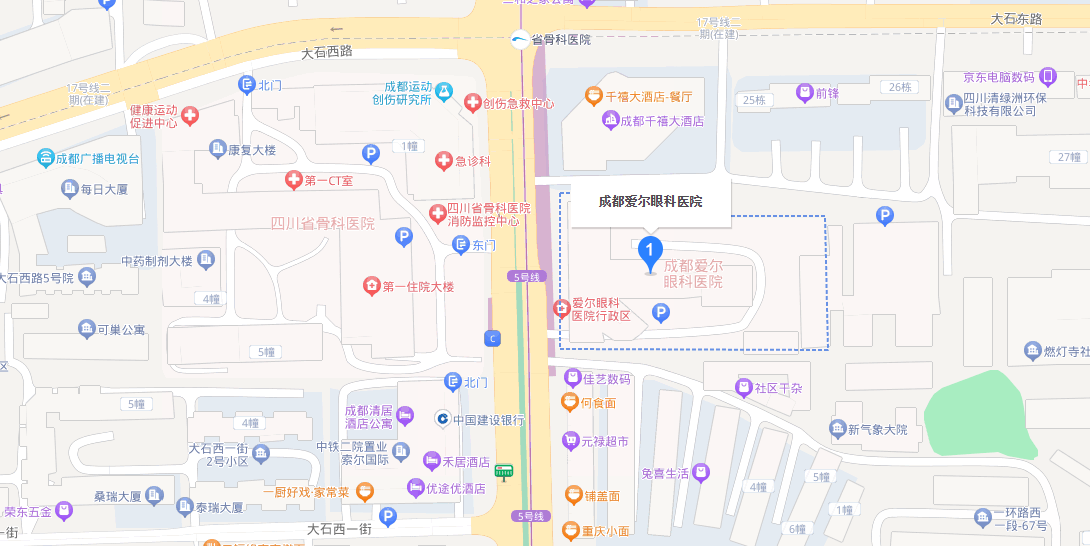Open the 成都千禧大酒店 hotel point

pyautogui.click(x=611, y=121)
